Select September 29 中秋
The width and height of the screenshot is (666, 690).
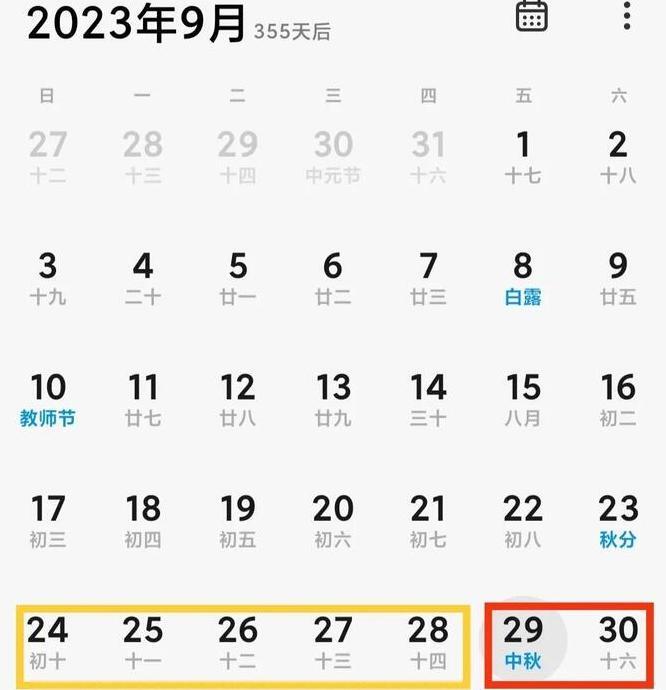pyautogui.click(x=523, y=641)
